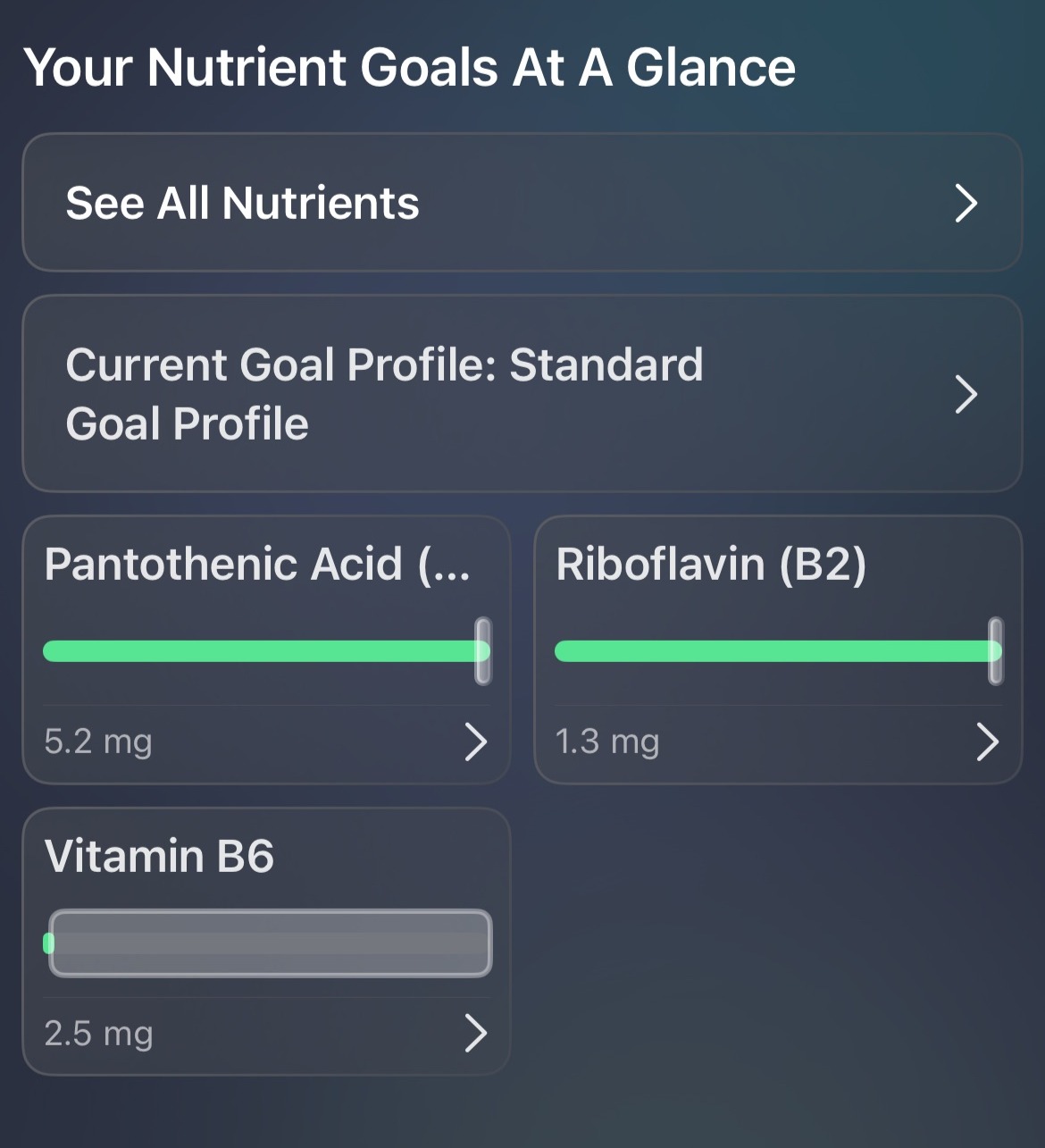Open the Pantothenic Acid nutrient card
Screen dimensions: 1045x1148
coord(266,650)
